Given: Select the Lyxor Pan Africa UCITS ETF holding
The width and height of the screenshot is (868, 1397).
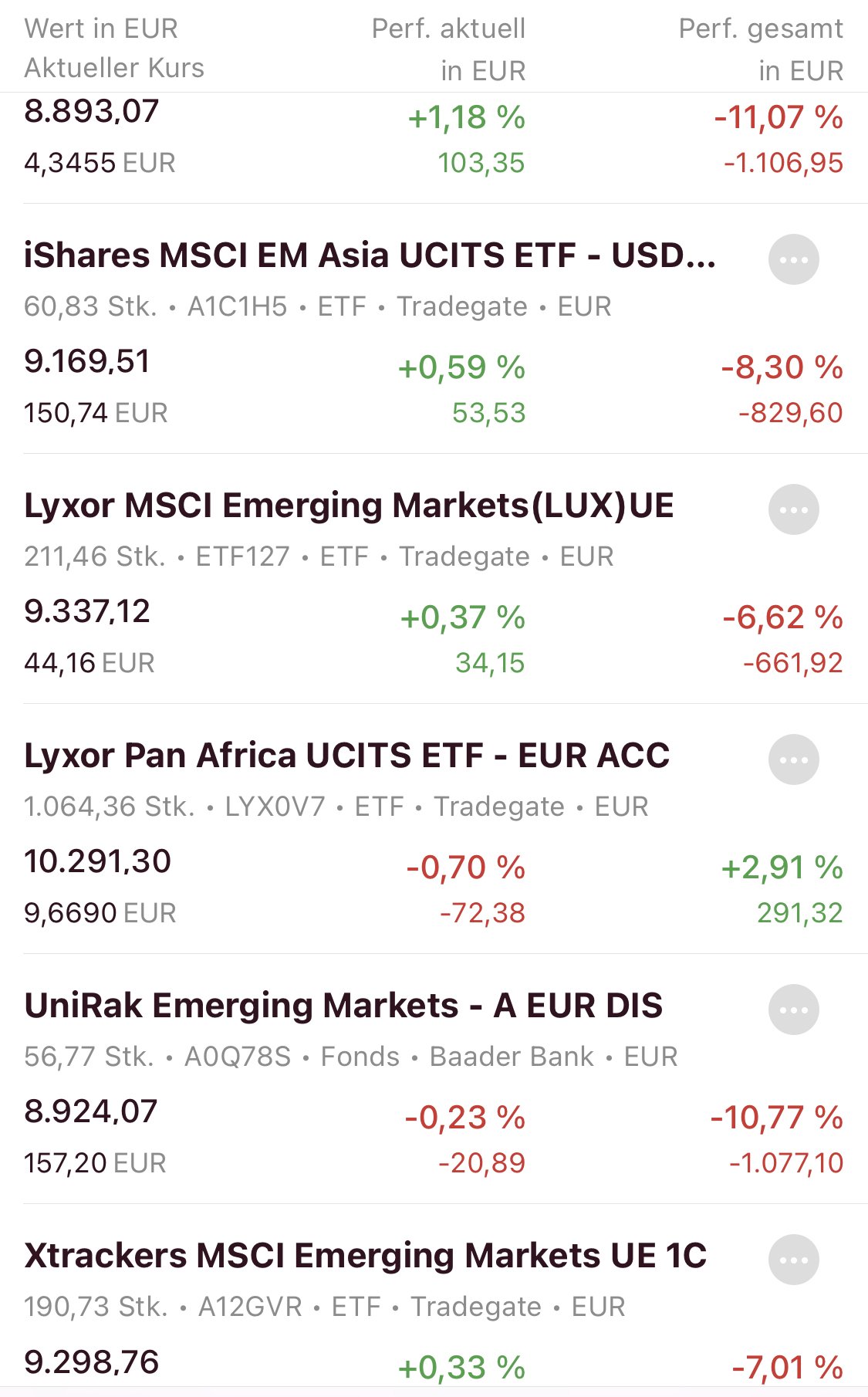Looking at the screenshot, I should 346,756.
